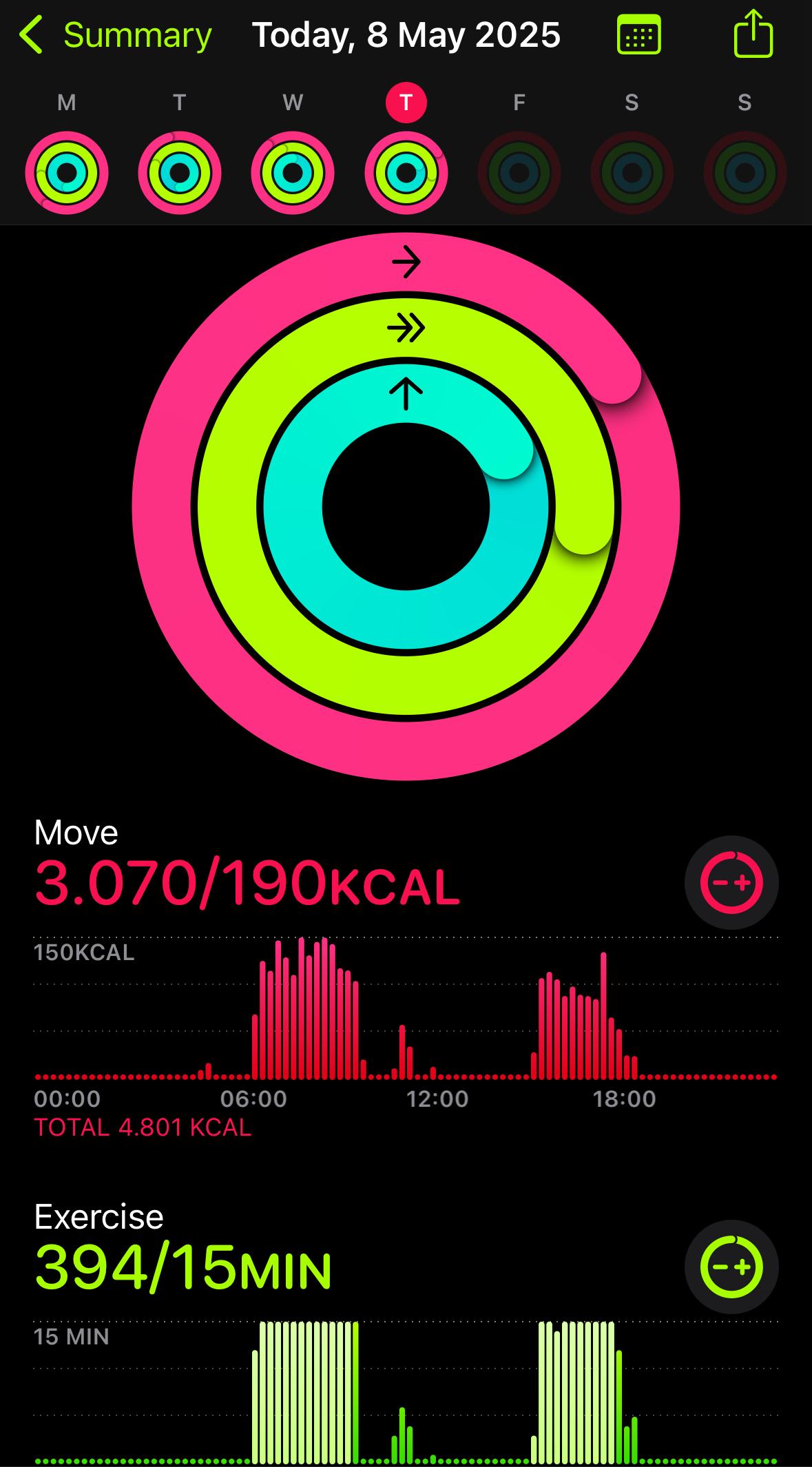The height and width of the screenshot is (1467, 812).
Task: Select Sunday's activity rings
Action: tap(745, 172)
